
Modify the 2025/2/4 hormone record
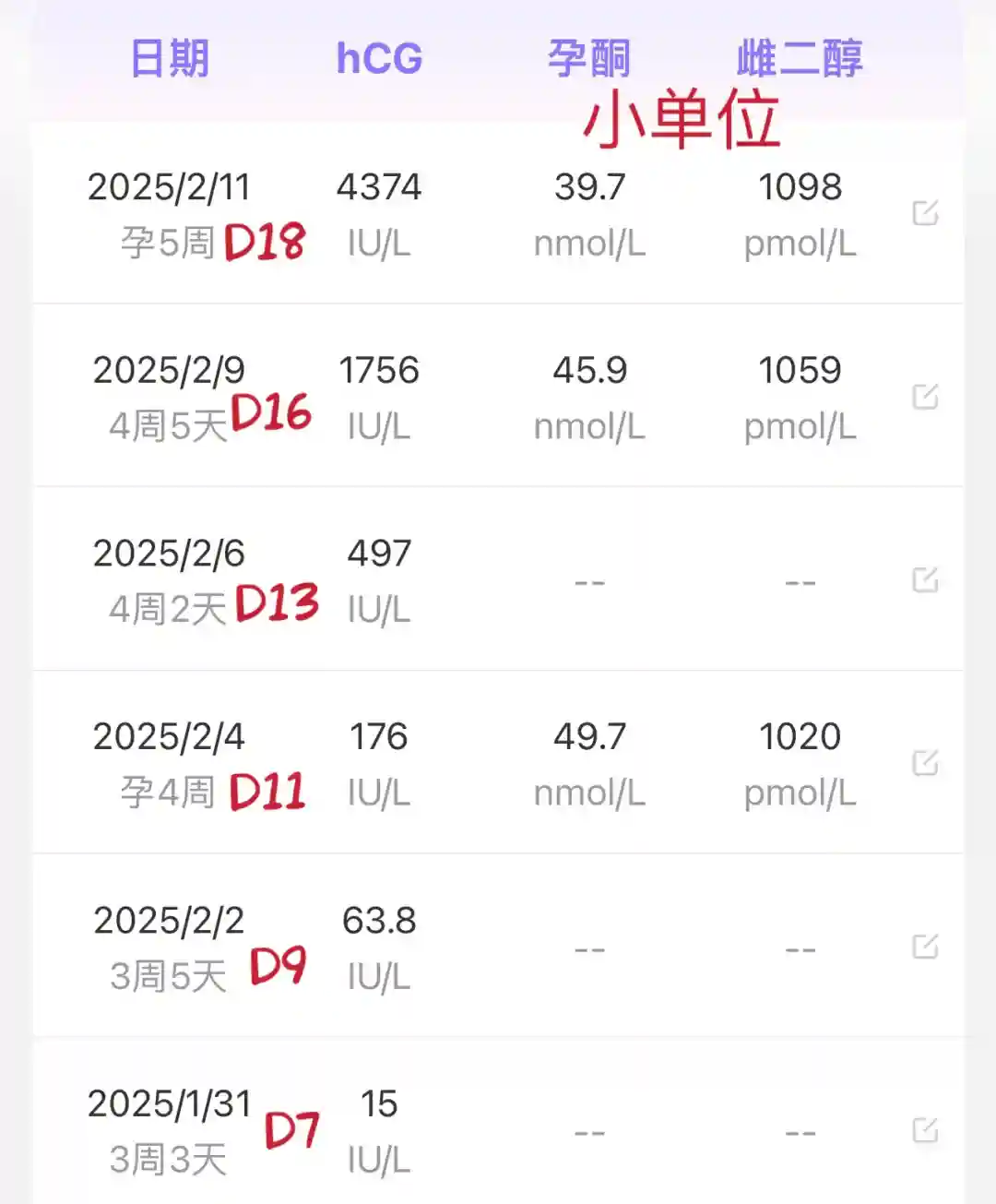pos(925,763)
